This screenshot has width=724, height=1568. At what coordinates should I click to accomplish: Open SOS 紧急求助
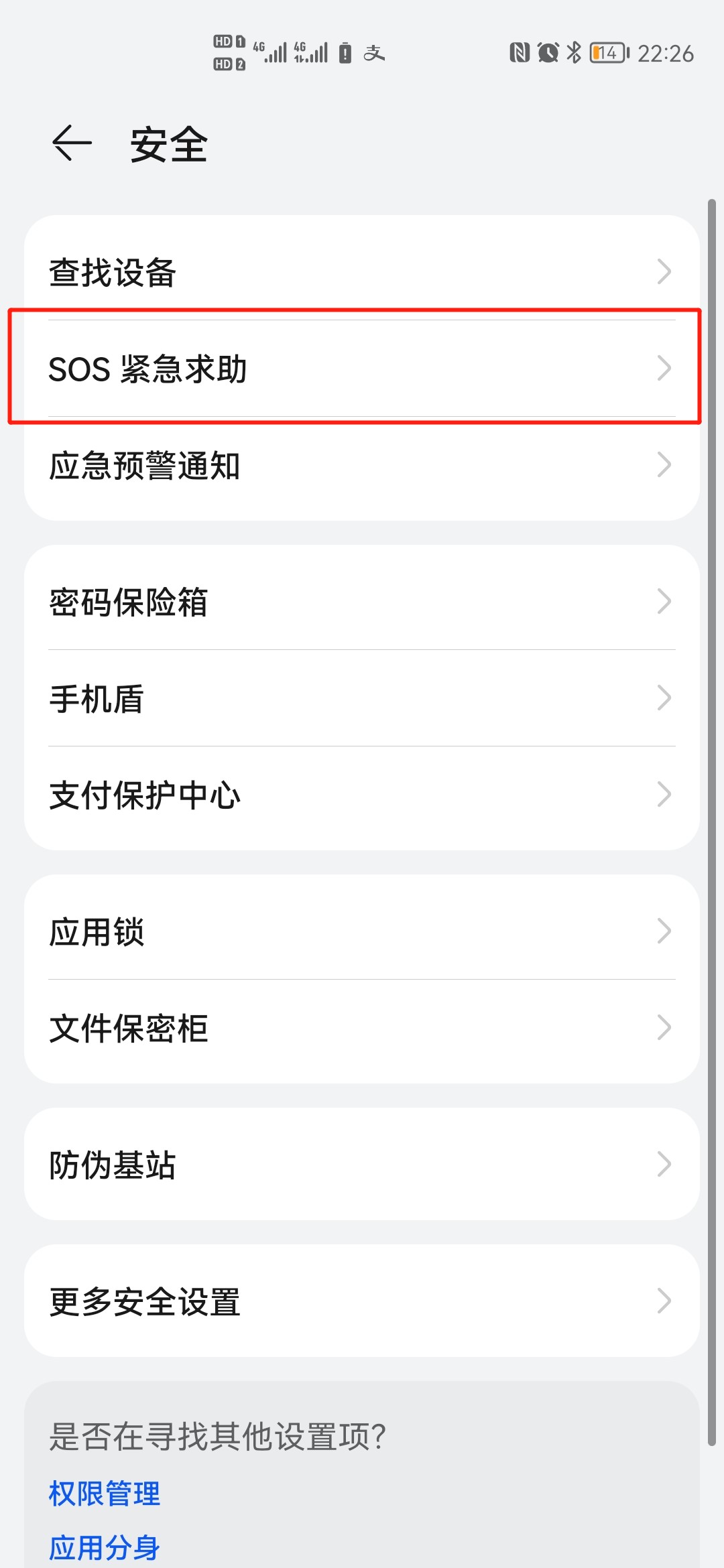[362, 368]
